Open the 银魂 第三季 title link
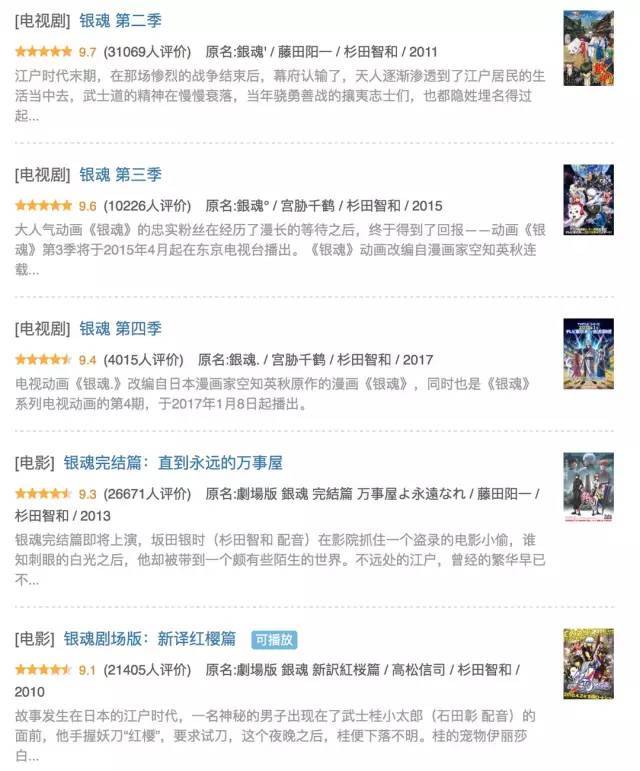Viewport: 640px width, 771px height. coord(120,174)
